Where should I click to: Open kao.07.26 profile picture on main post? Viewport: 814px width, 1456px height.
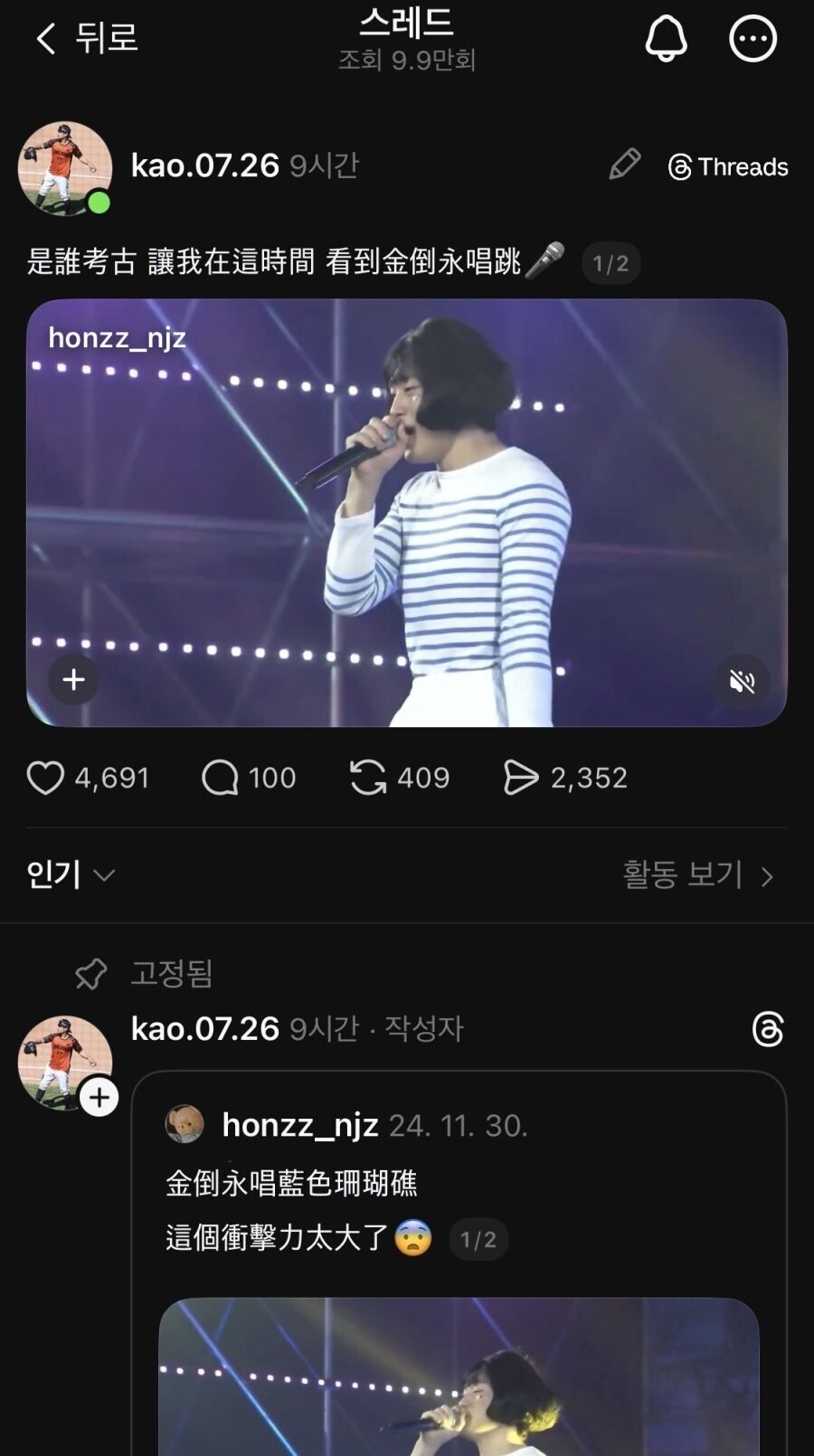(x=64, y=168)
